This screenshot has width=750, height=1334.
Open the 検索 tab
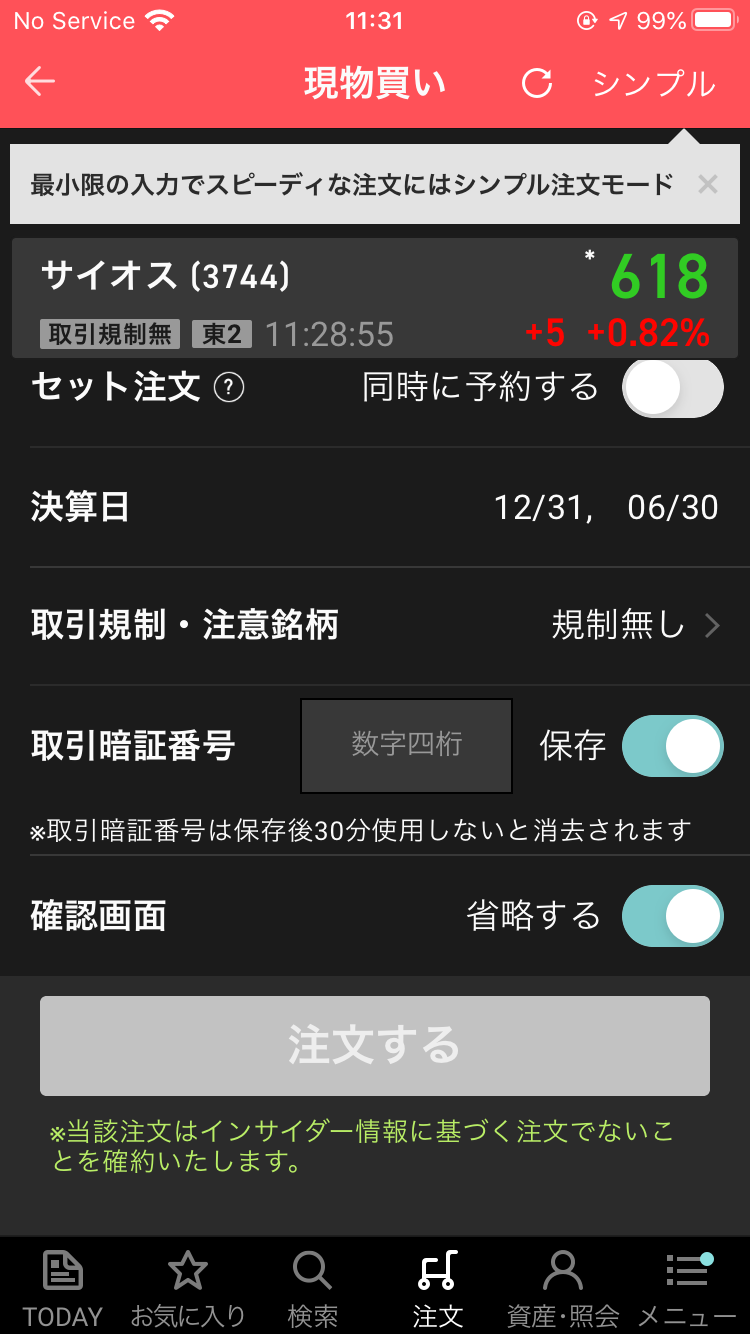coord(312,1288)
